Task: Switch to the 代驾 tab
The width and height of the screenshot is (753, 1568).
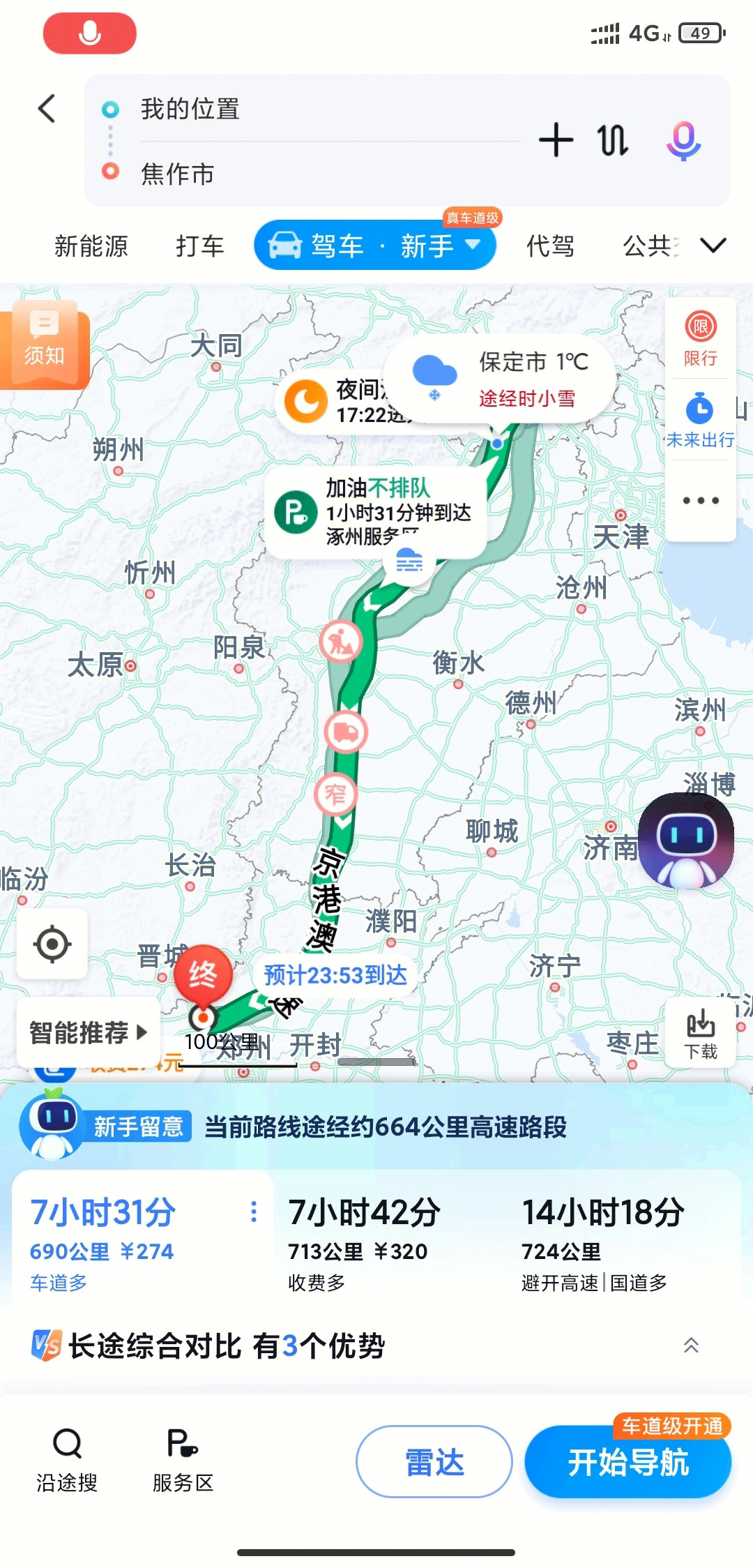Action: pos(550,246)
